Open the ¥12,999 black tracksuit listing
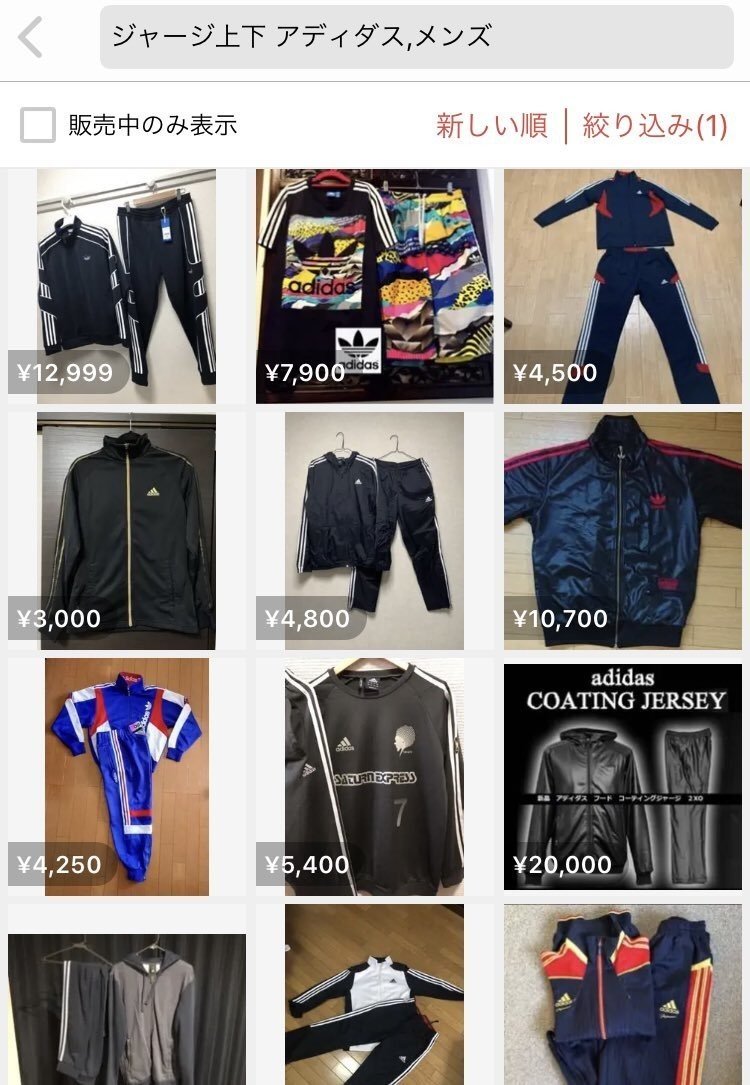Image resolution: width=750 pixels, height=1085 pixels. [x=126, y=285]
